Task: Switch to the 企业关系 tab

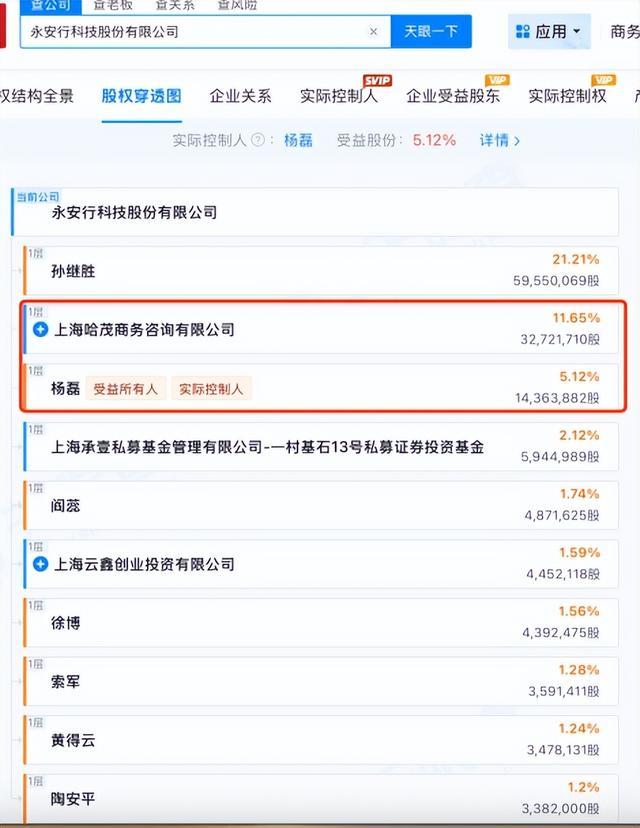Action: [x=240, y=96]
